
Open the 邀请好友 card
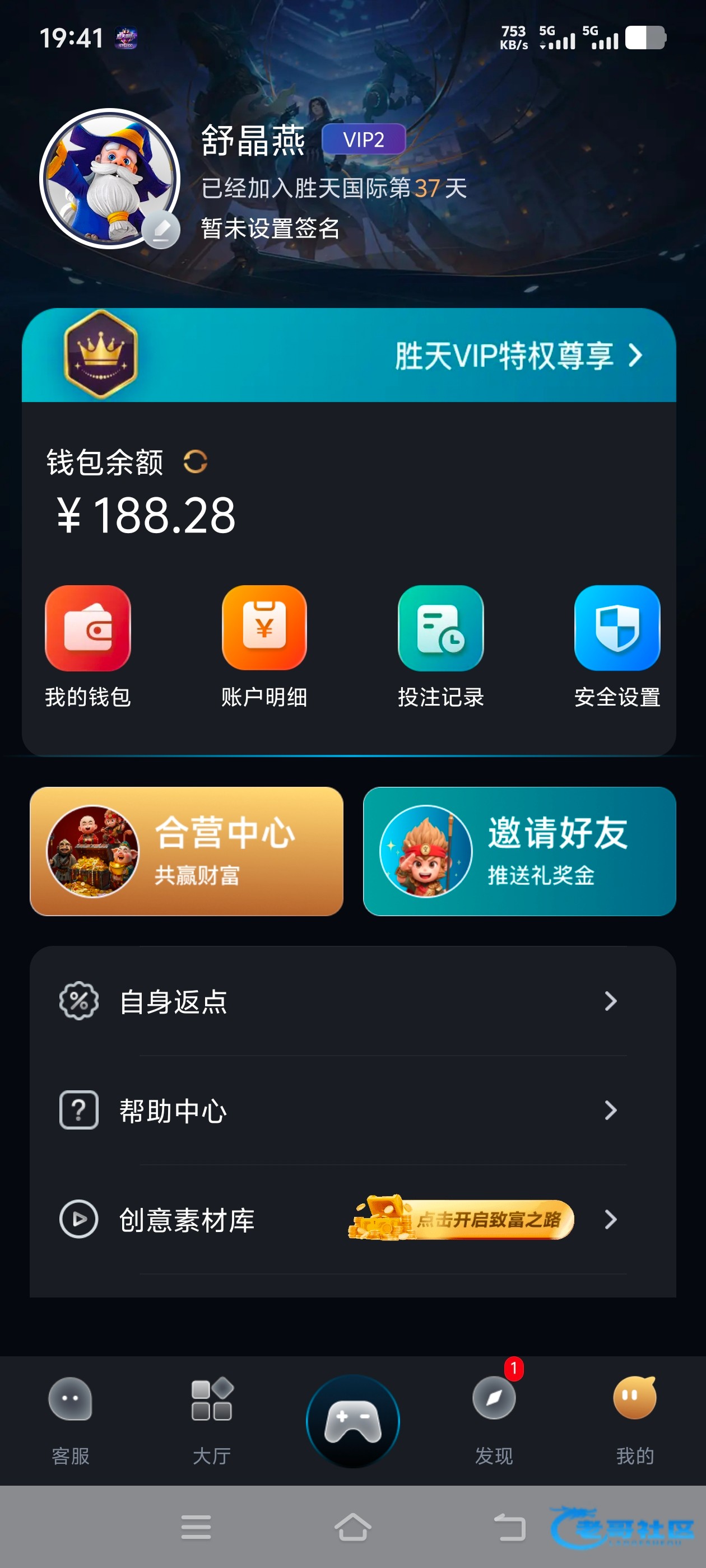click(519, 851)
